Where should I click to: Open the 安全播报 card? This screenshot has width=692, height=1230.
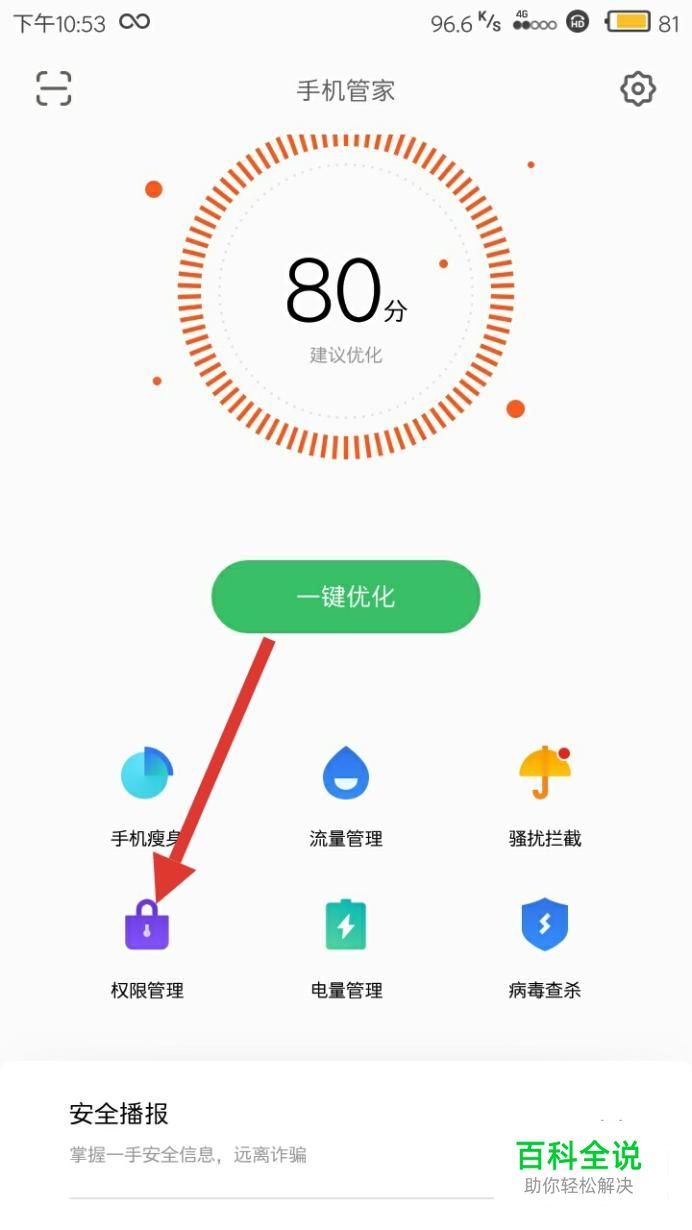[x=280, y=1133]
